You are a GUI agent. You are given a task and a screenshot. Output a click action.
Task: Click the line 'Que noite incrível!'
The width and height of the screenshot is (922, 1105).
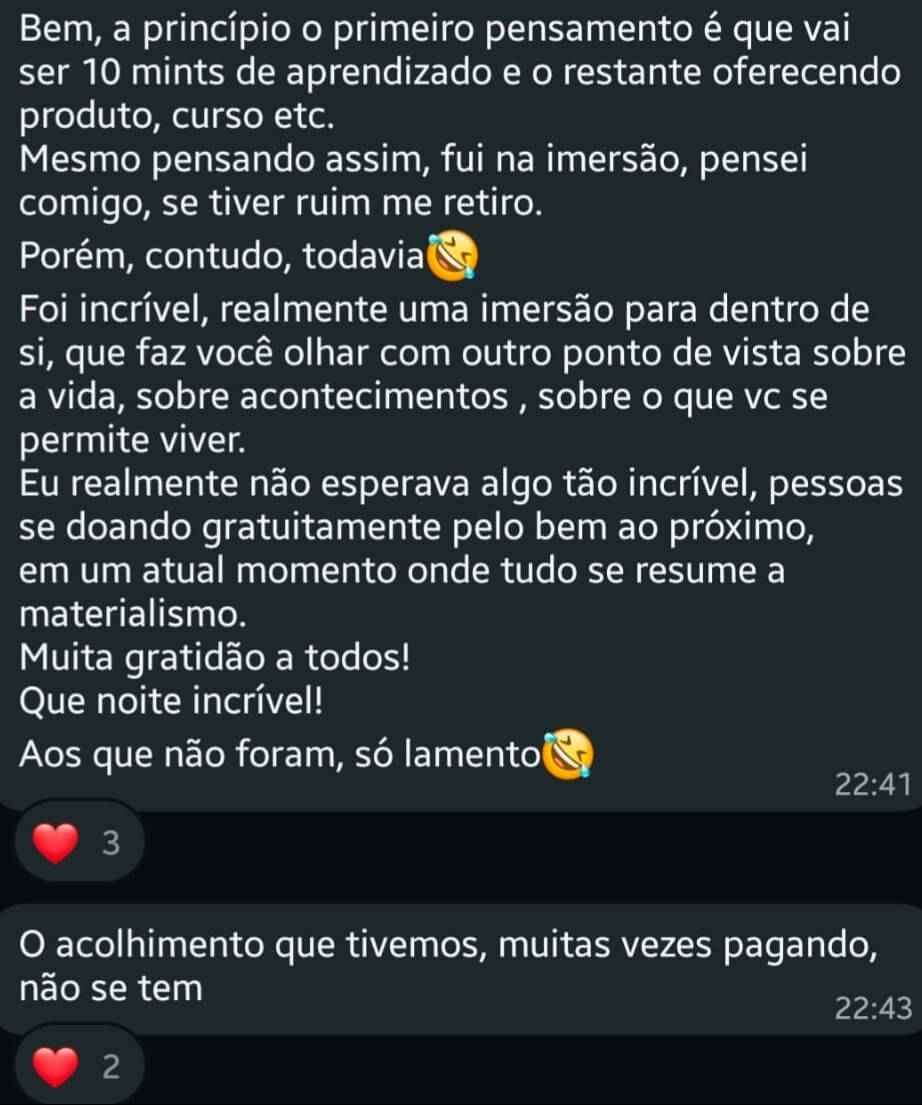pos(170,701)
